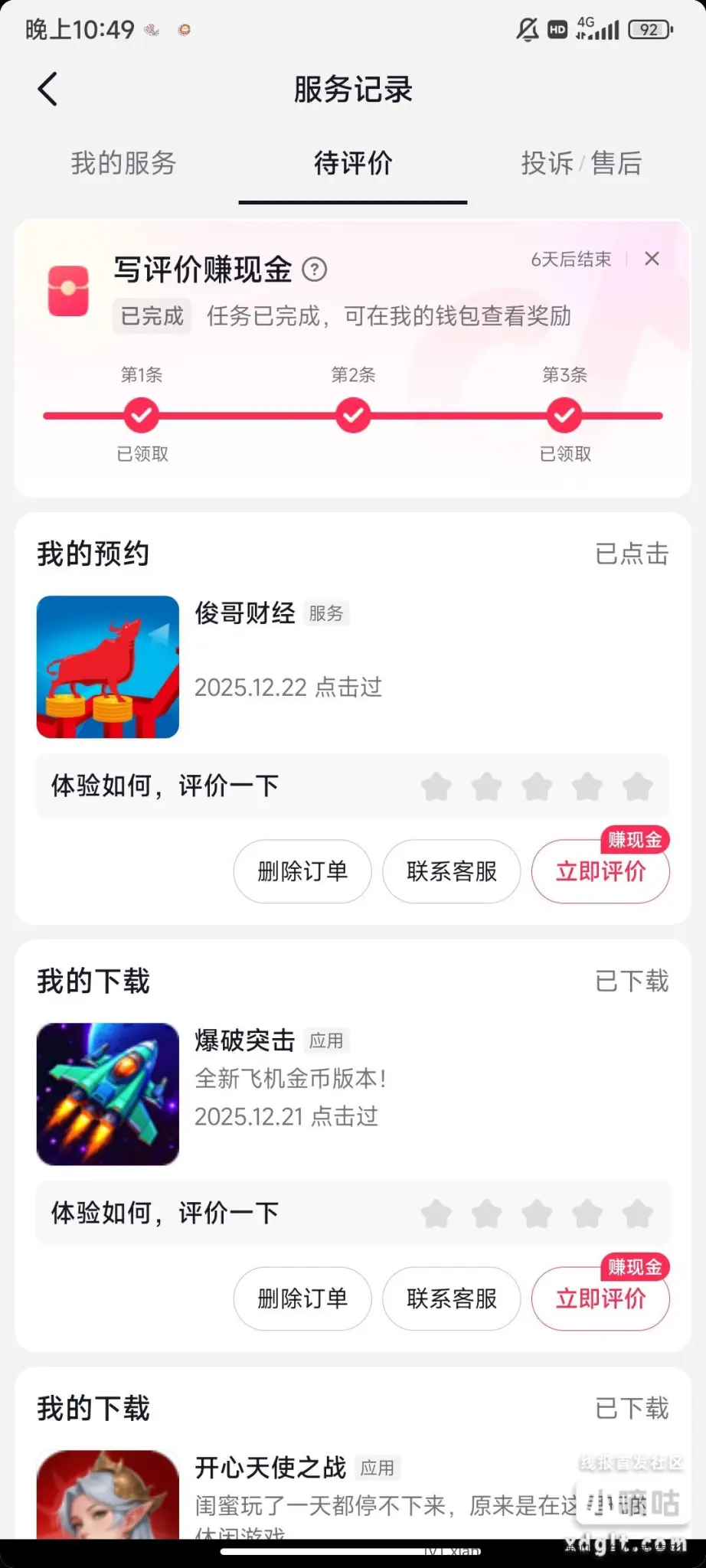Image resolution: width=706 pixels, height=1568 pixels.
Task: Switch to 投诉/售后 tab
Action: point(581,163)
